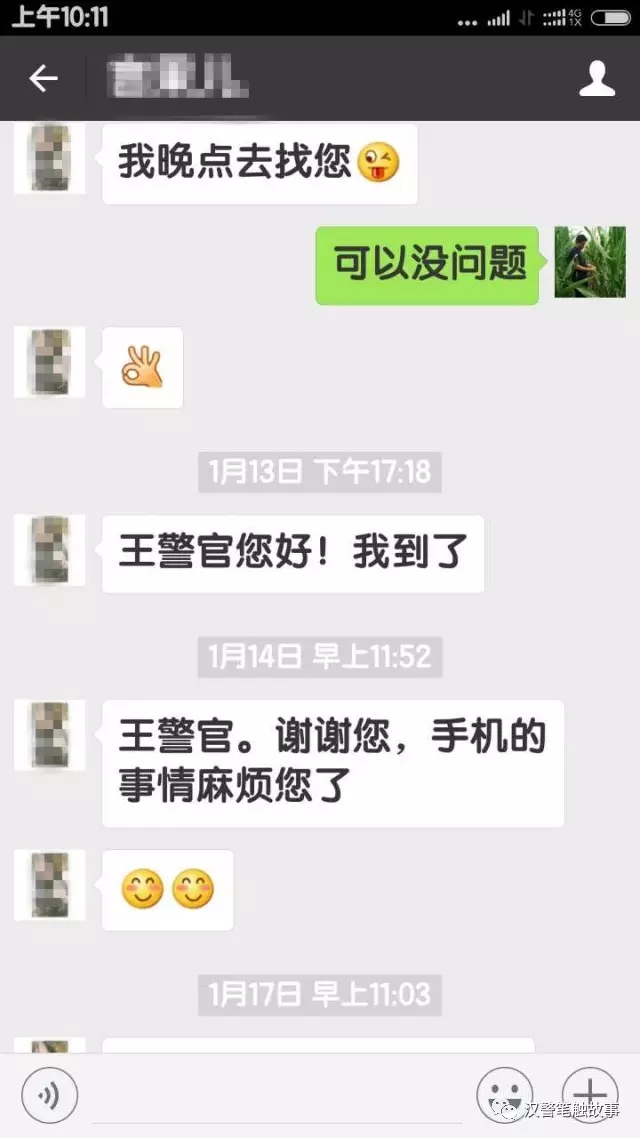640x1138 pixels.
Task: Open the contact profile icon
Action: 597,79
